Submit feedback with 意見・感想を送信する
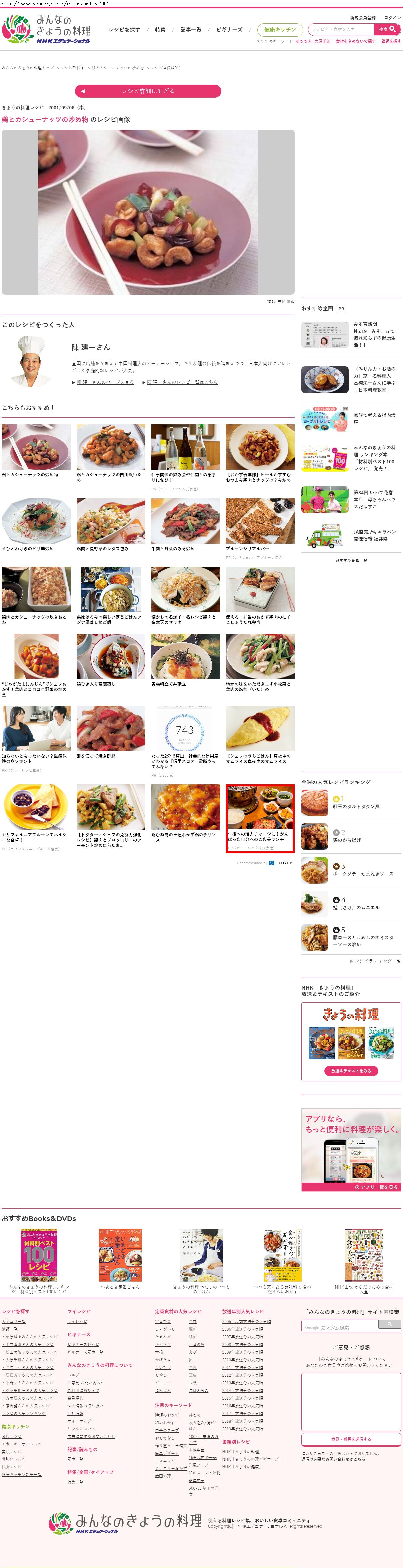 (351, 1439)
